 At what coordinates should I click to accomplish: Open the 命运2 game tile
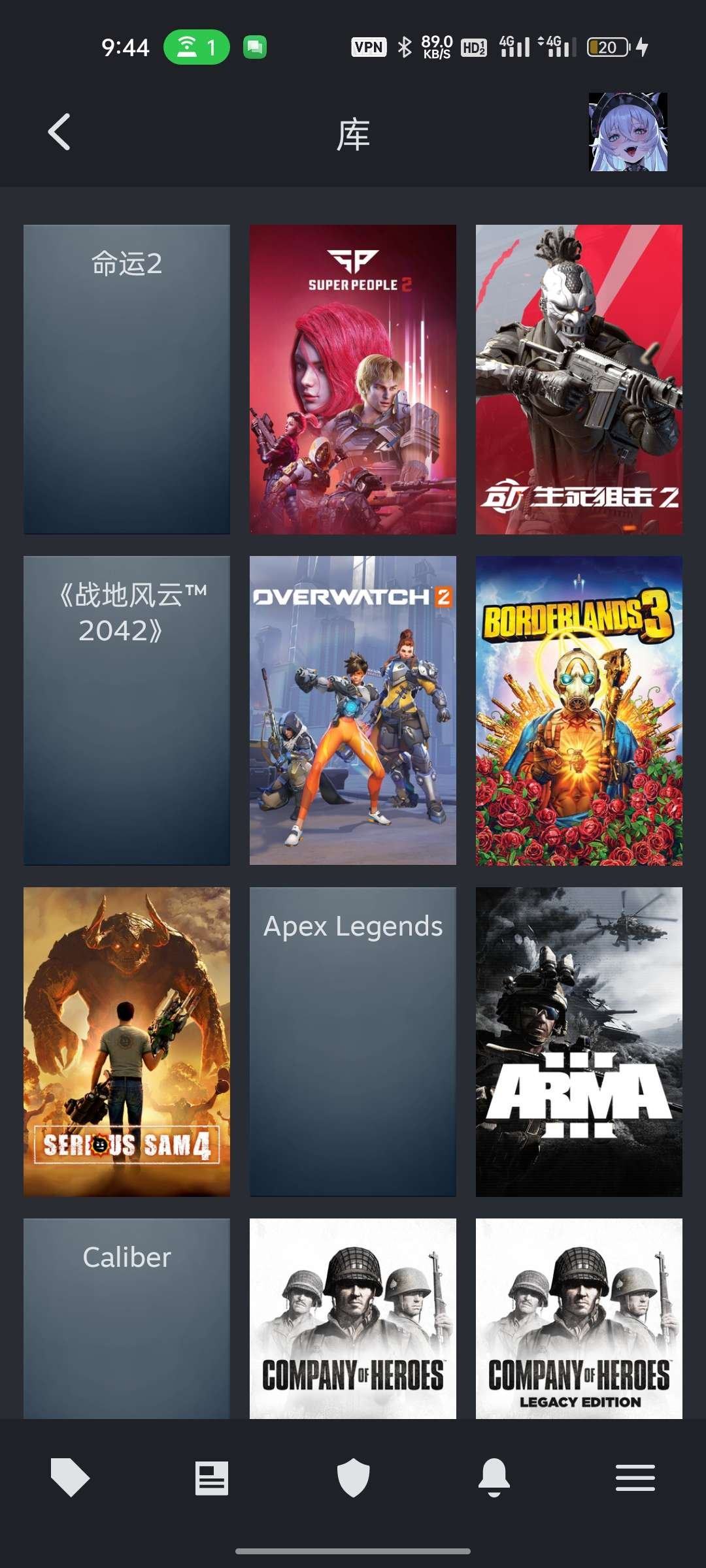coord(127,379)
